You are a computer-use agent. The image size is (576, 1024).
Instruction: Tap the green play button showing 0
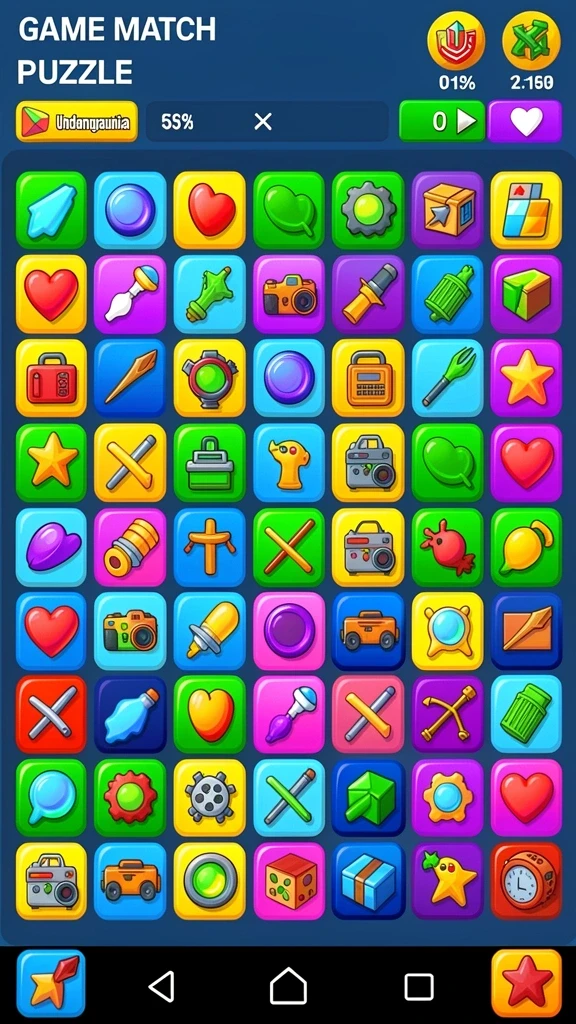442,121
